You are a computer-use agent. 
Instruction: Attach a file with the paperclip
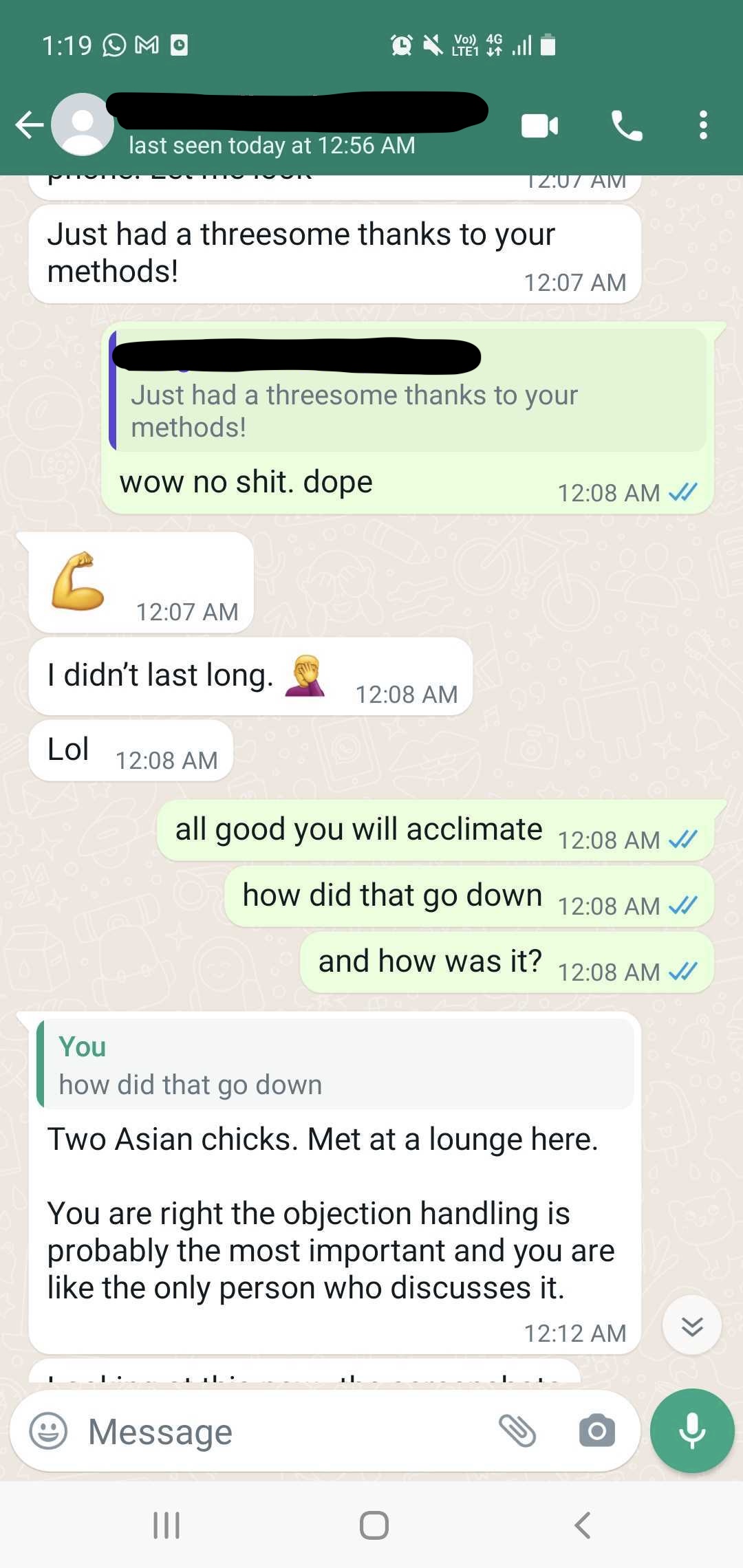click(517, 1431)
